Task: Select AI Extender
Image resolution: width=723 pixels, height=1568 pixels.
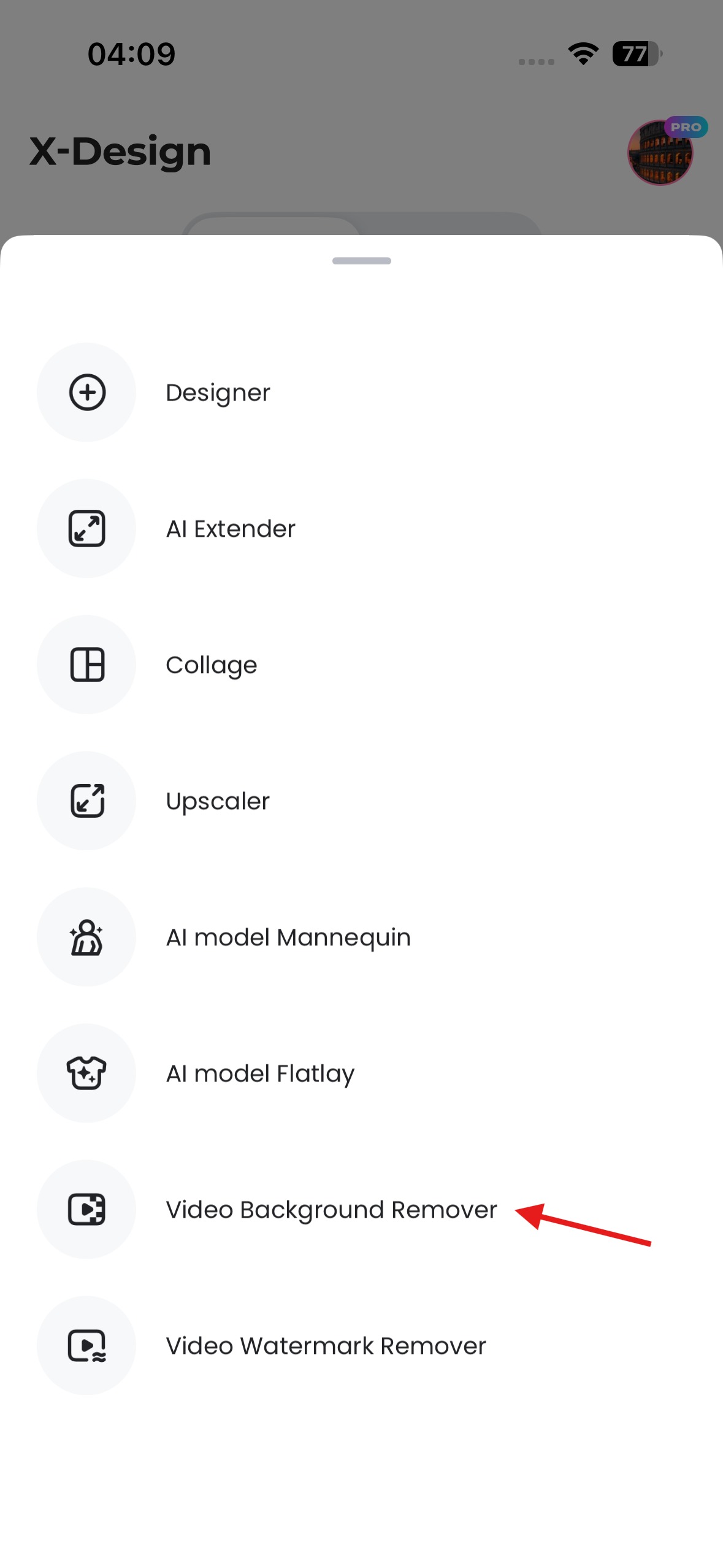Action: point(230,529)
